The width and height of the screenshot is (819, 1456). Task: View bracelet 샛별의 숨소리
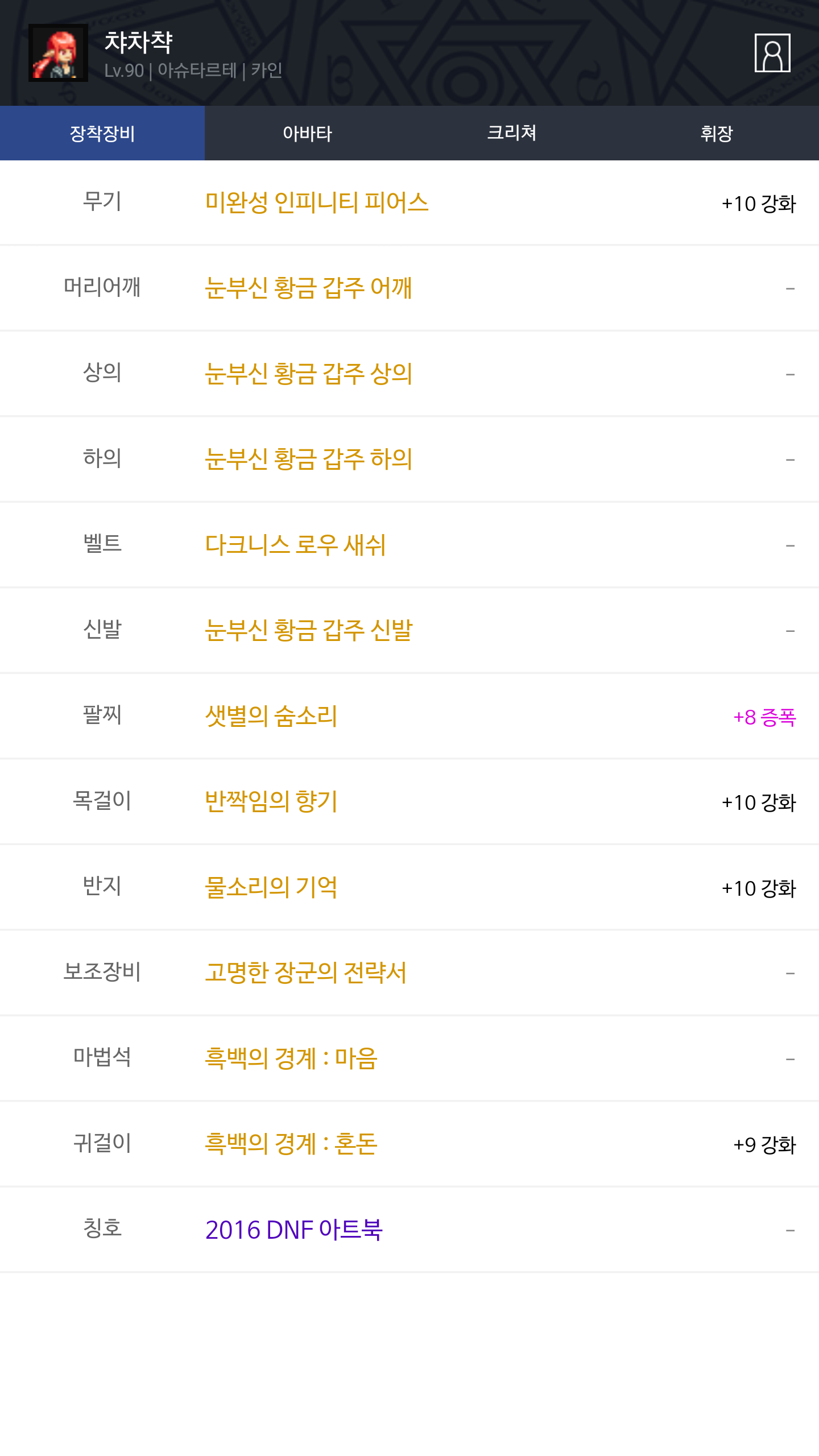pos(271,716)
